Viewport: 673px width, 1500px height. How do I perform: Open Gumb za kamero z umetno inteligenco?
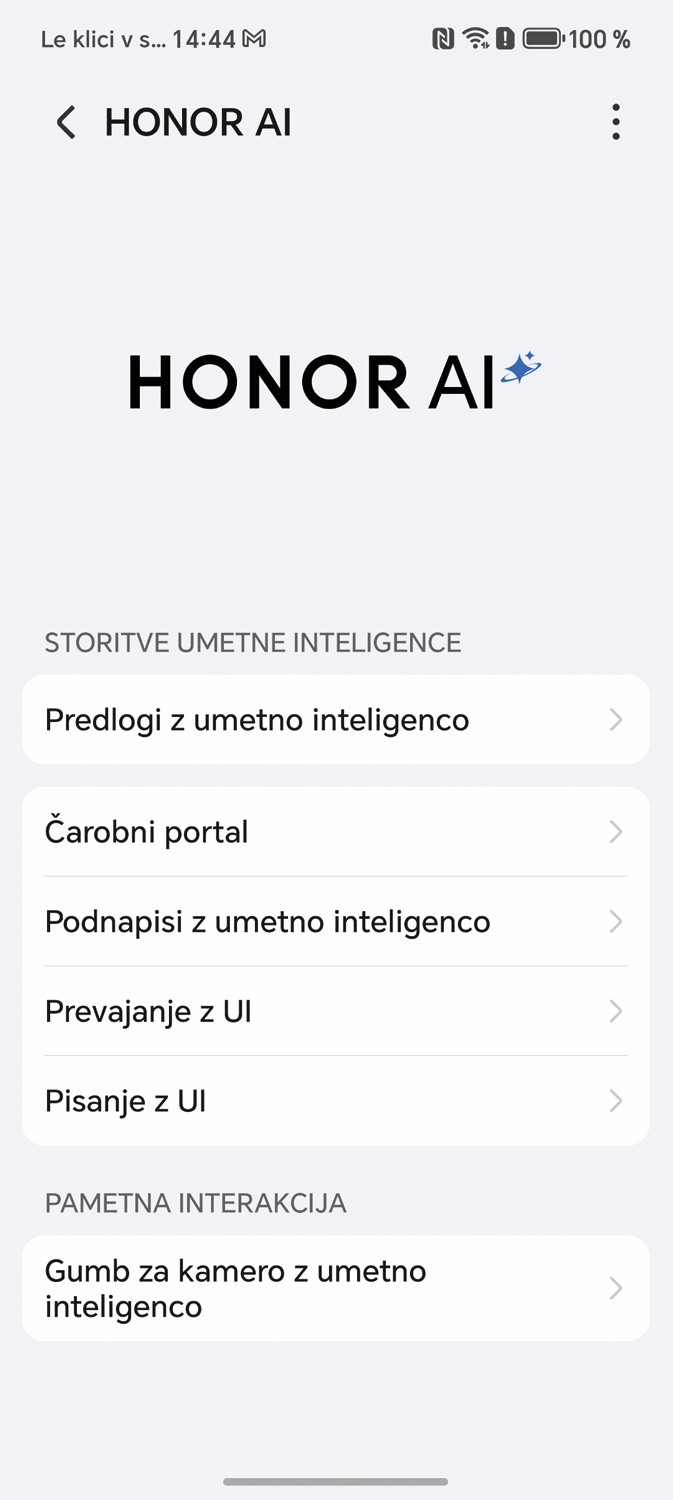[x=336, y=1288]
